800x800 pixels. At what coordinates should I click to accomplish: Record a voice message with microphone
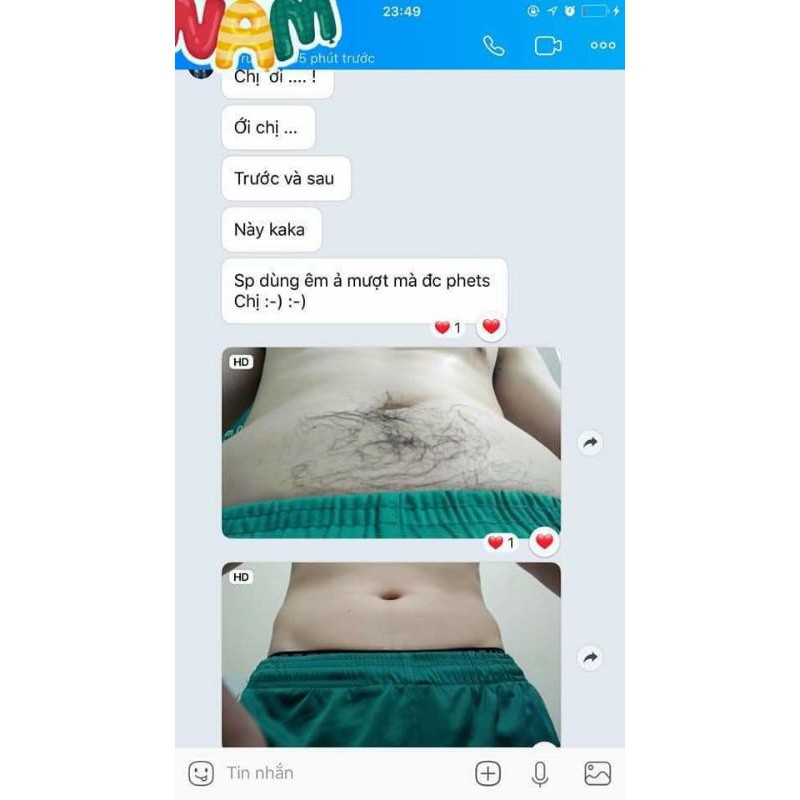(x=540, y=773)
